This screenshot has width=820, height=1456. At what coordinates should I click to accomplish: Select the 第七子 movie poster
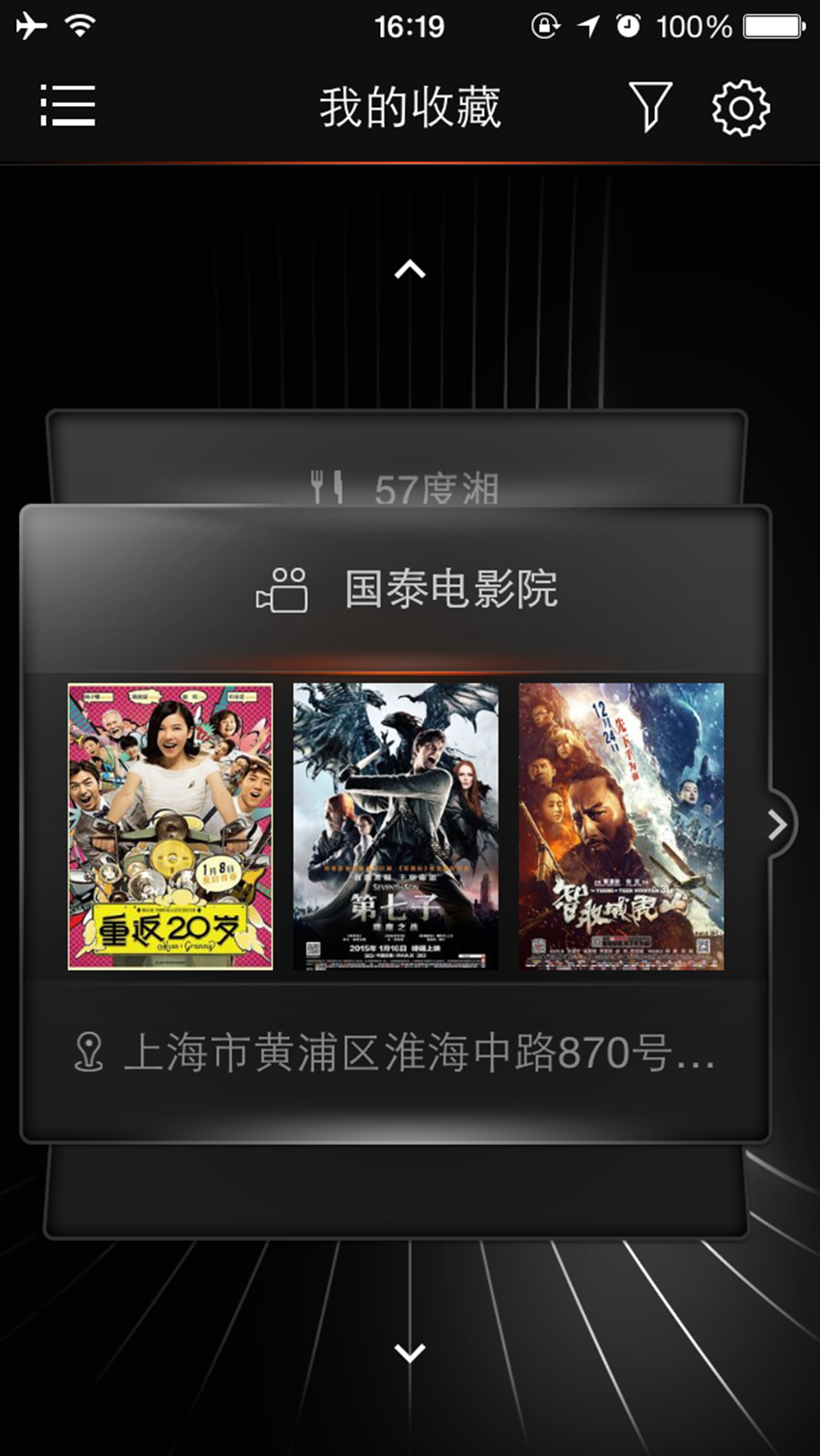coord(396,826)
